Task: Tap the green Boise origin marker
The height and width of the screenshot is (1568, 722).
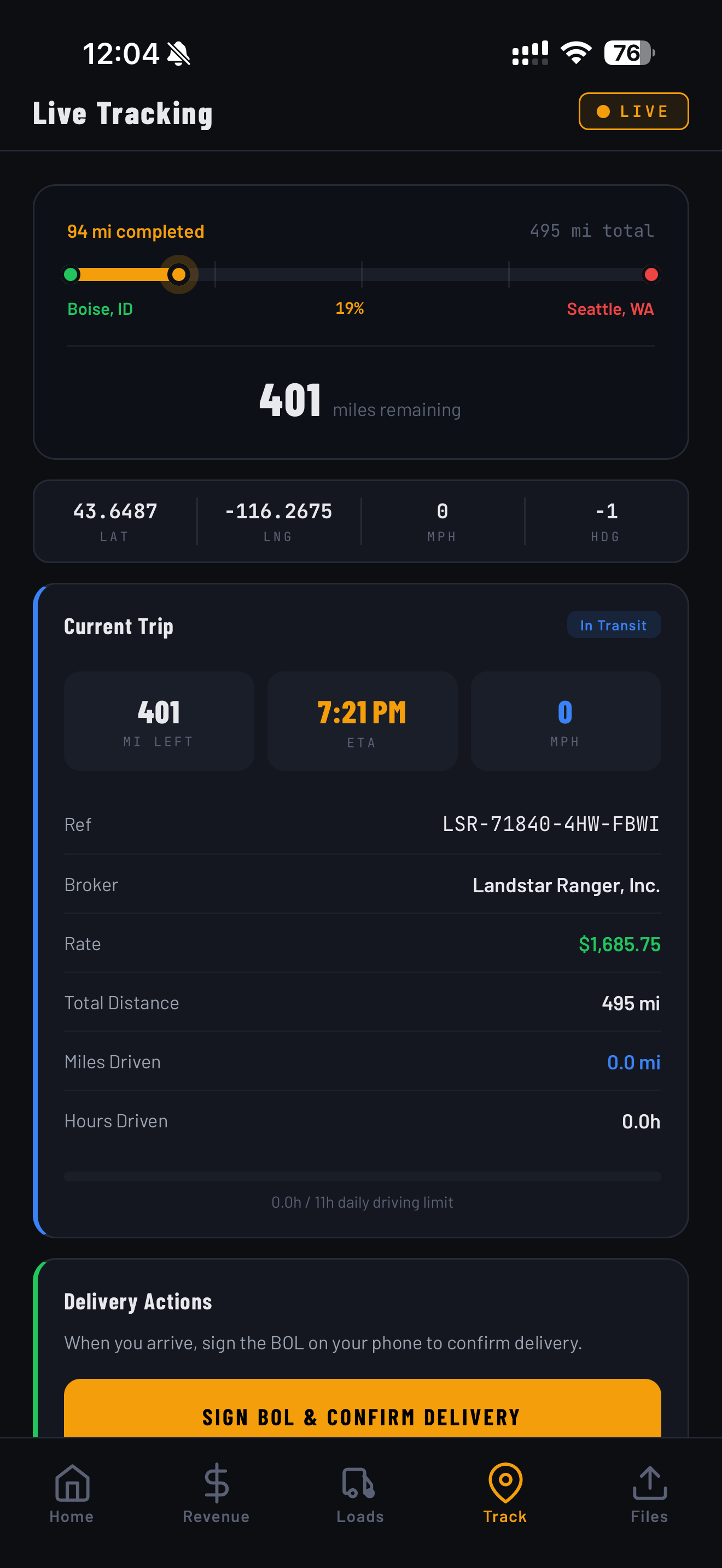Action: 71,274
